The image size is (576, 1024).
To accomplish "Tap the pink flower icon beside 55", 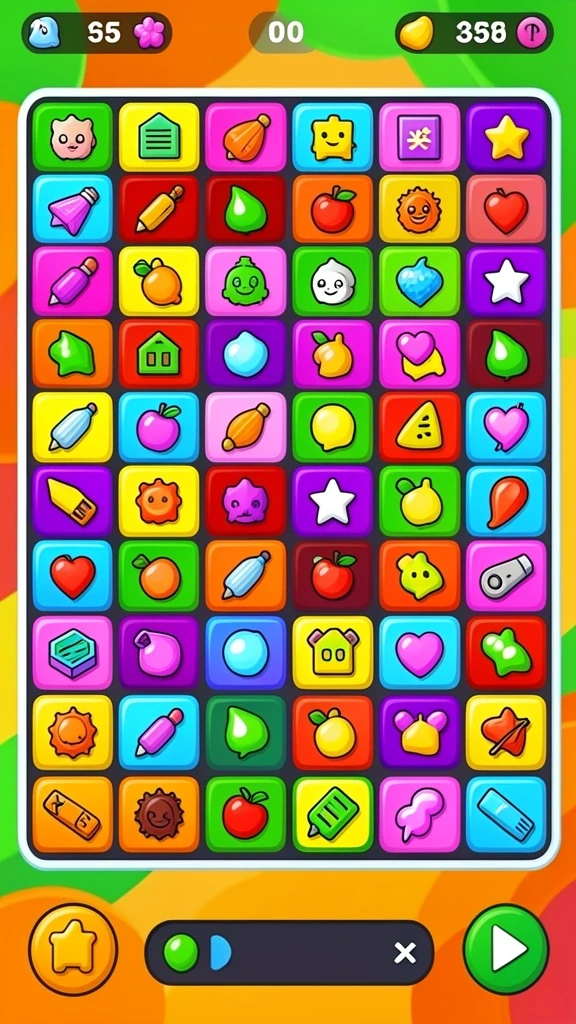I will coord(148,33).
